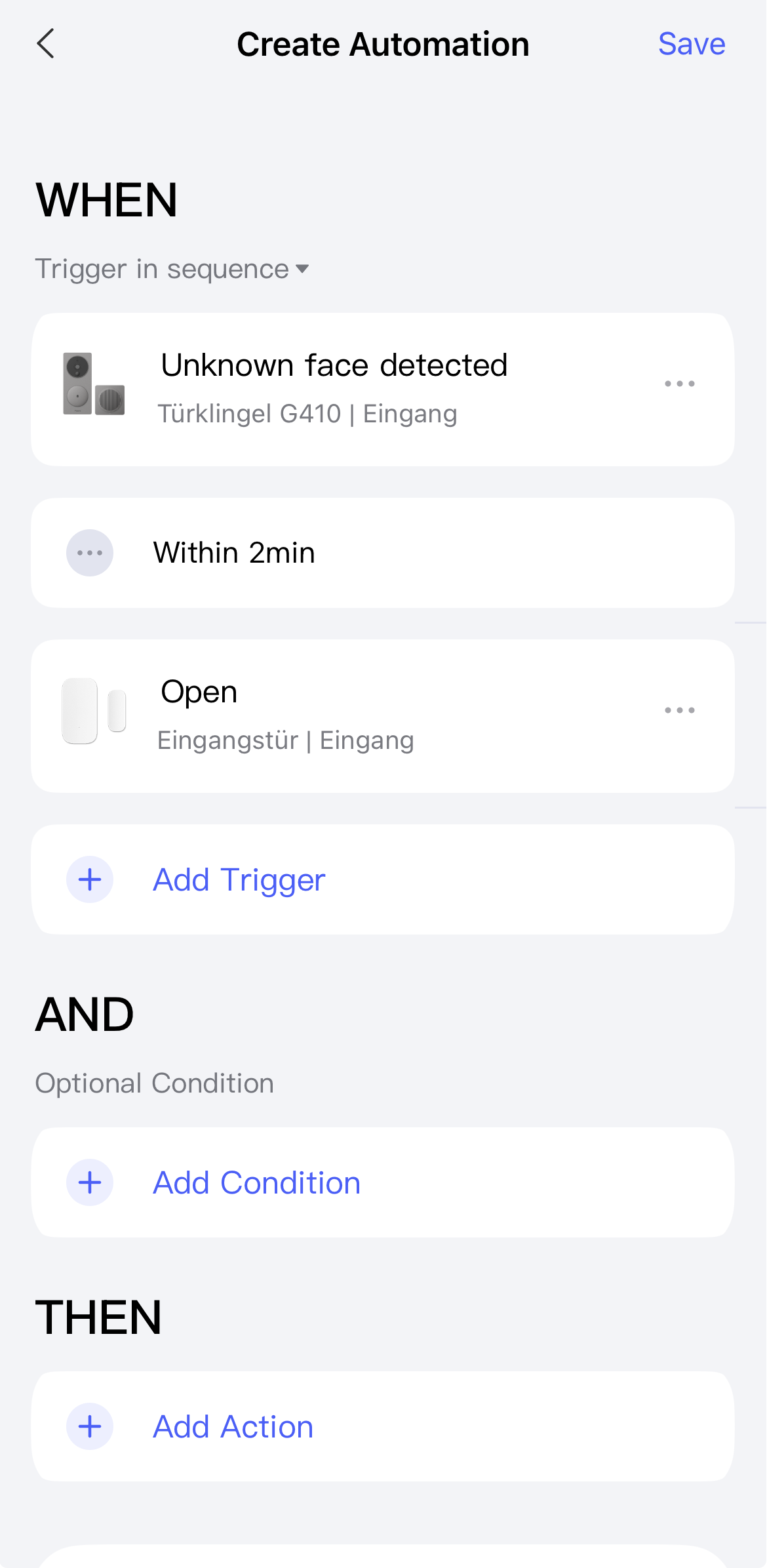This screenshot has width=767, height=1568.
Task: Open options for Unknown face detected trigger
Action: [x=679, y=384]
